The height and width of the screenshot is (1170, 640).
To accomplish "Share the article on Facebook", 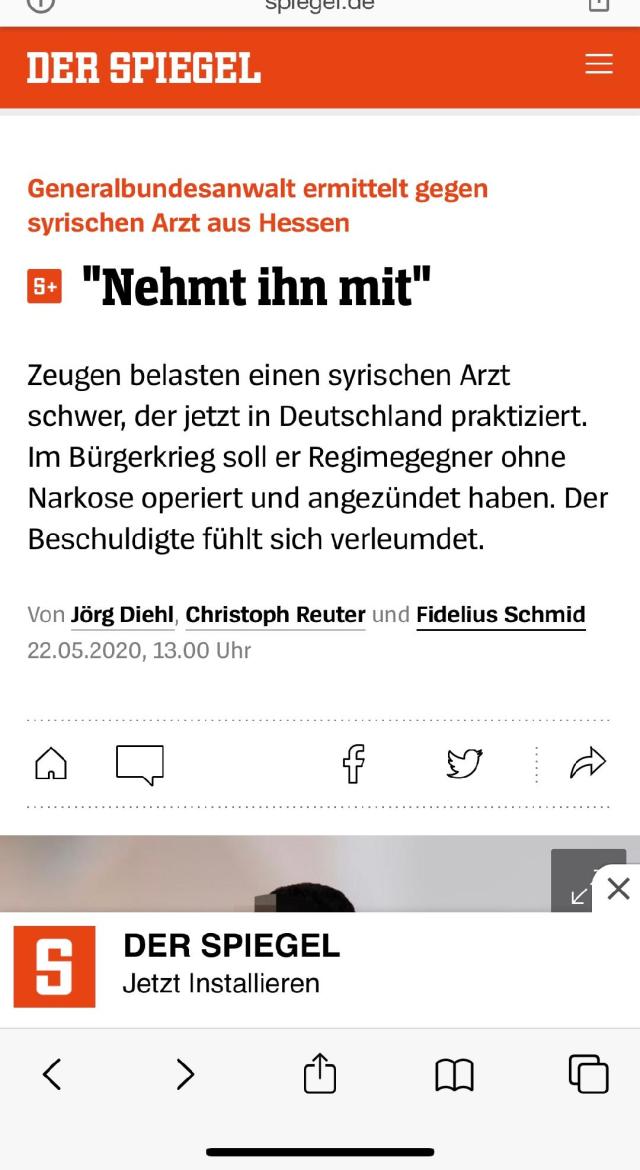I will pos(353,765).
